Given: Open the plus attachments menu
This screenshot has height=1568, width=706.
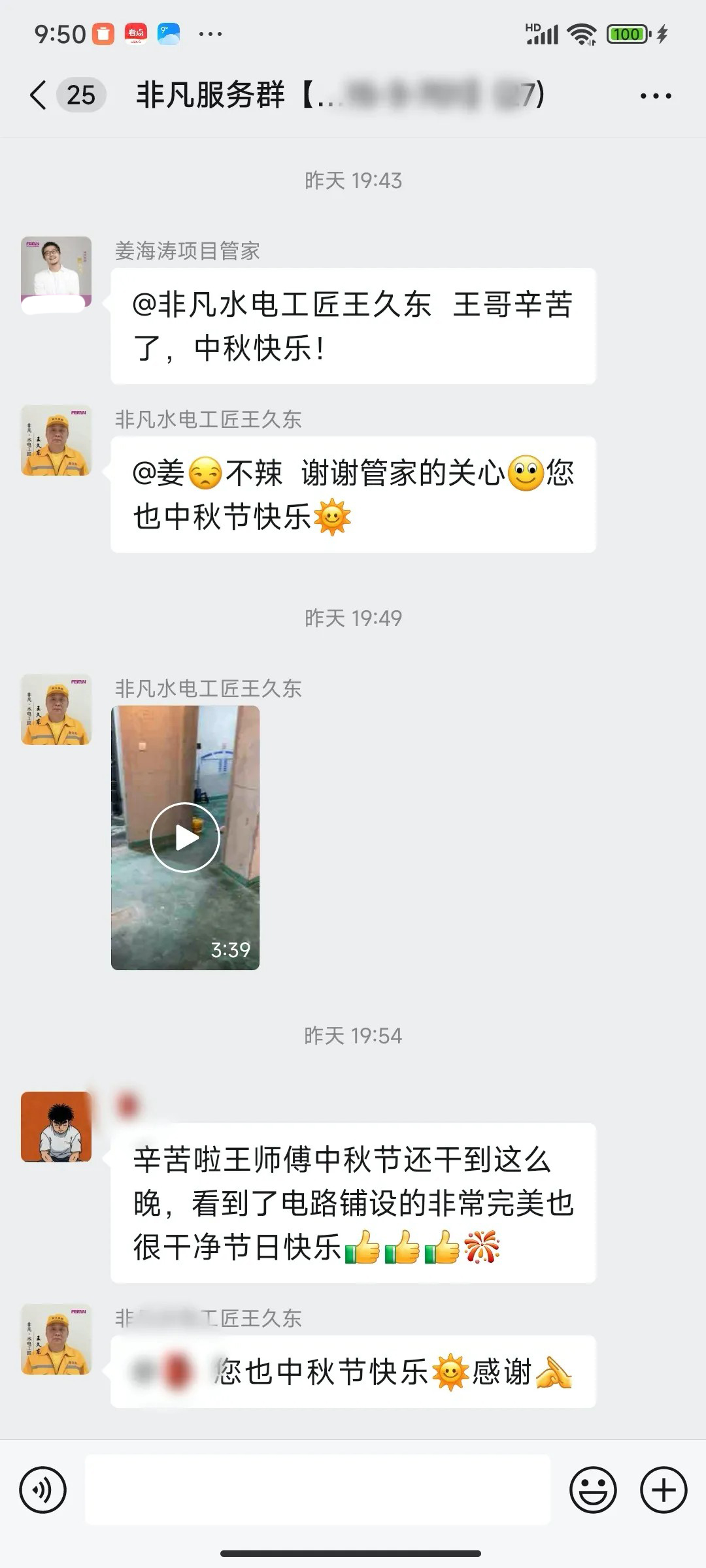Looking at the screenshot, I should click(663, 1490).
